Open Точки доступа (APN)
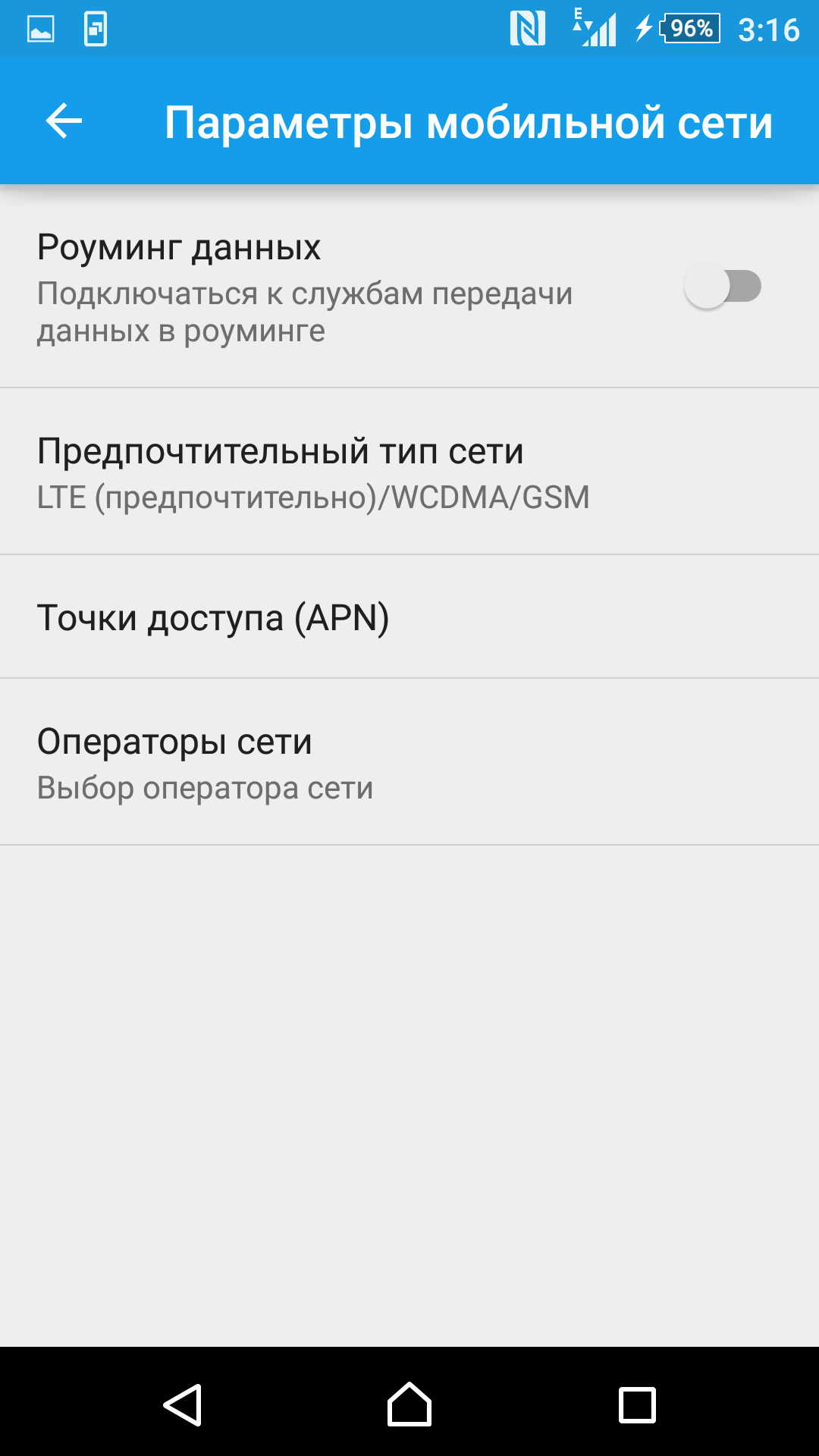Screen dimensions: 819x1456 tap(409, 617)
